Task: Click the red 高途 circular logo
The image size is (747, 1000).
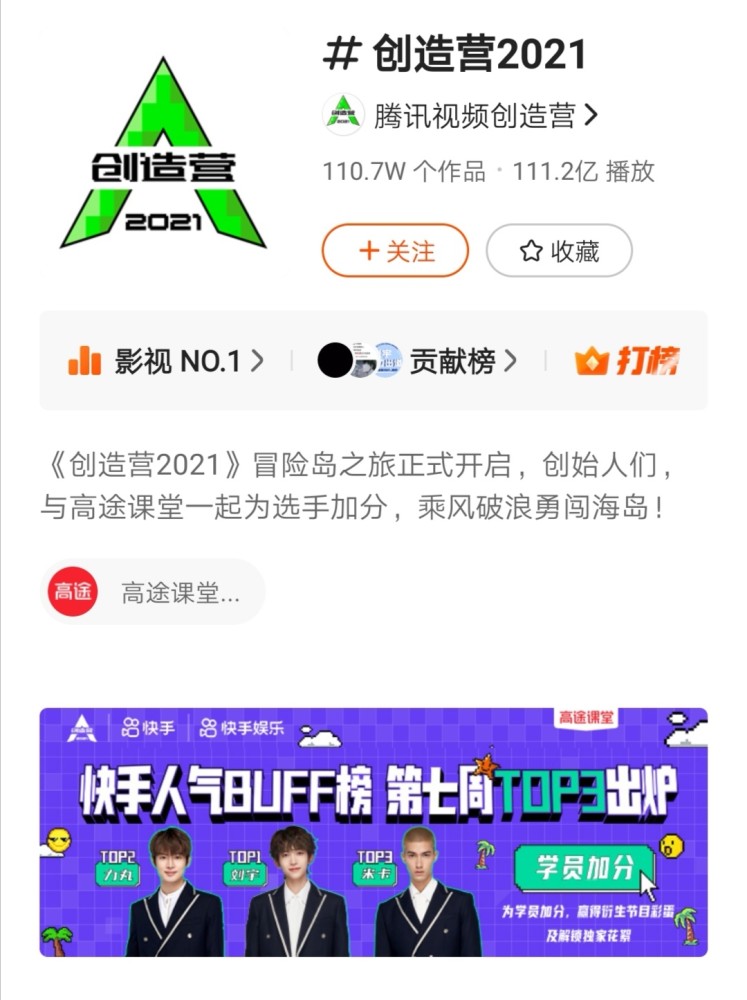Action: (x=73, y=593)
